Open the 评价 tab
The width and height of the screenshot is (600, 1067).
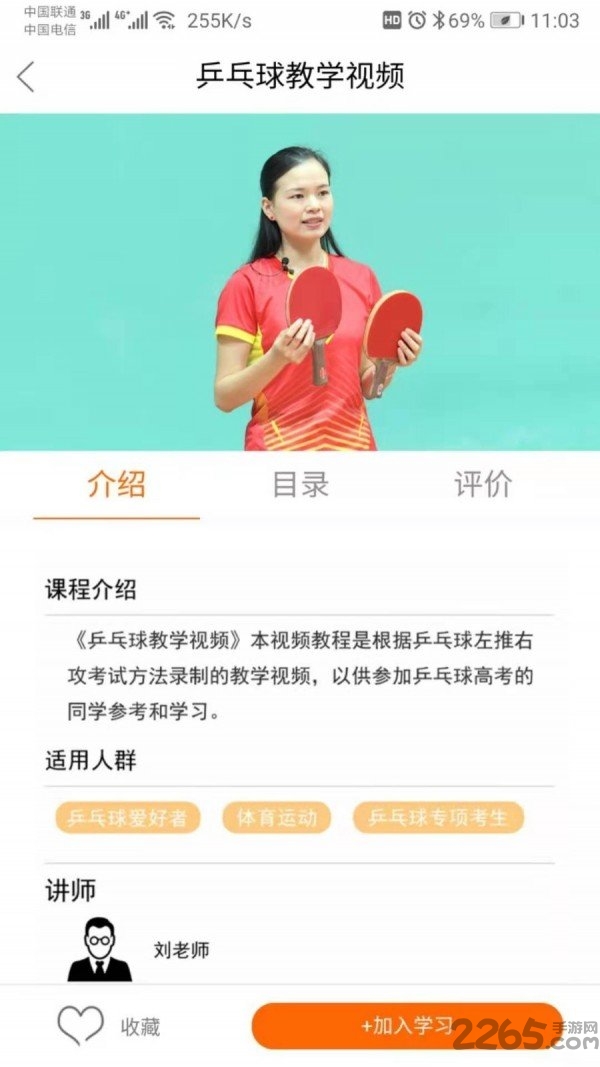483,485
